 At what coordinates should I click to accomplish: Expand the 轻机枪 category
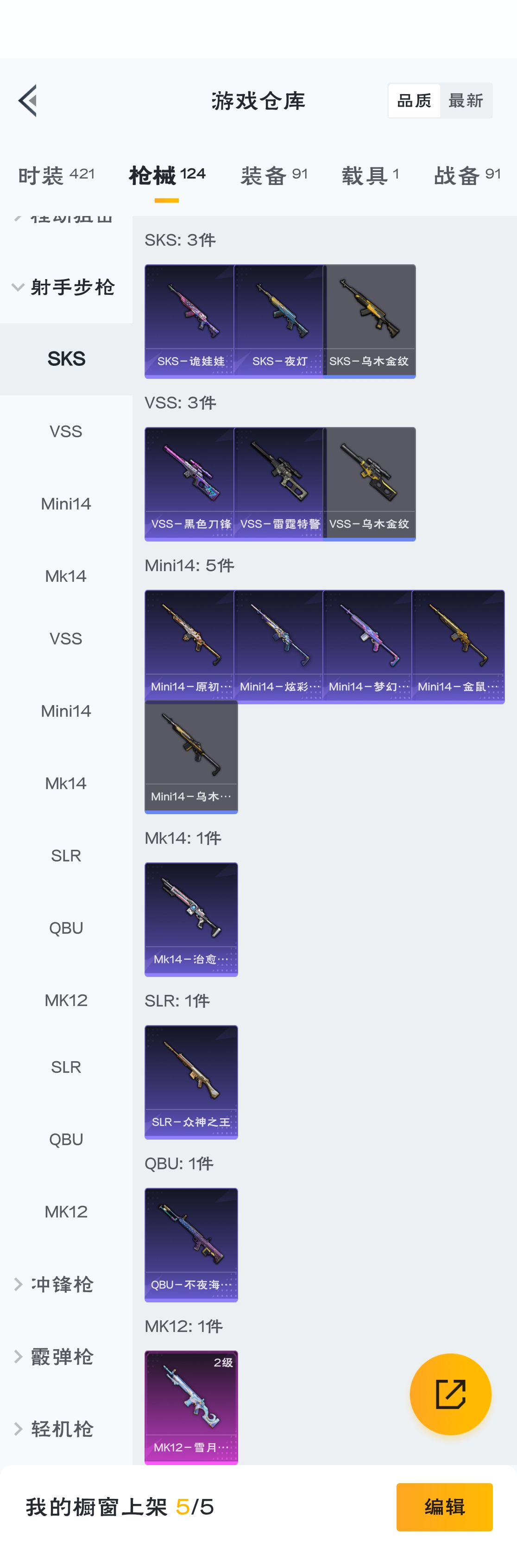click(x=61, y=1428)
